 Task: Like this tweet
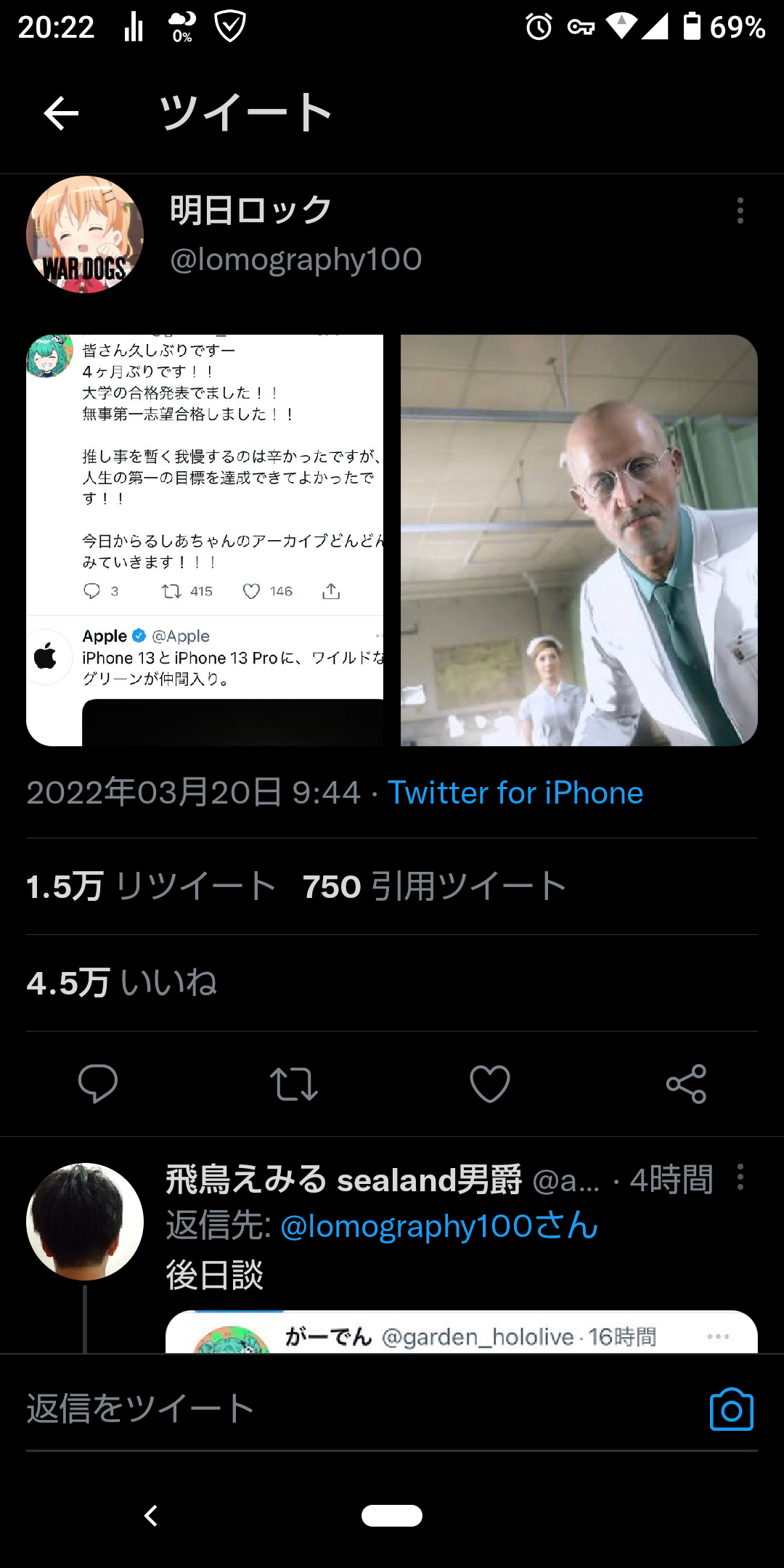coord(490,1084)
